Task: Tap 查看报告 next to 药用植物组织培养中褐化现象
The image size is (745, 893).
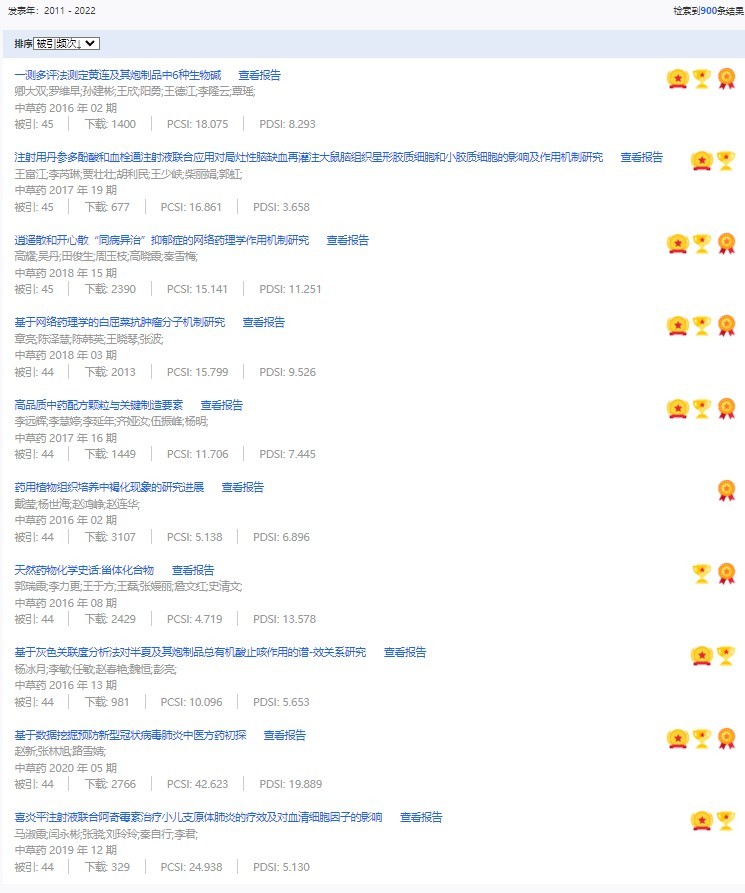Action: [x=243, y=487]
